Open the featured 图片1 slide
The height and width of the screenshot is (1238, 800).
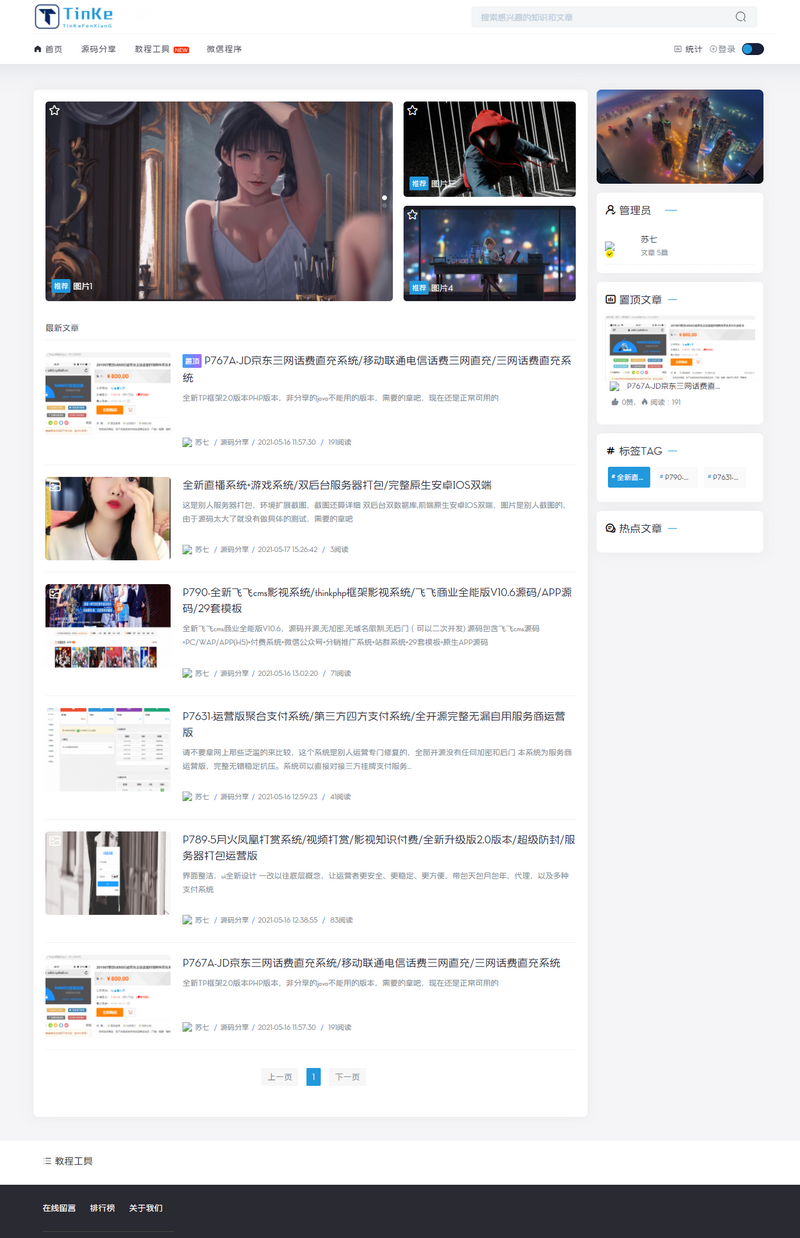point(218,200)
